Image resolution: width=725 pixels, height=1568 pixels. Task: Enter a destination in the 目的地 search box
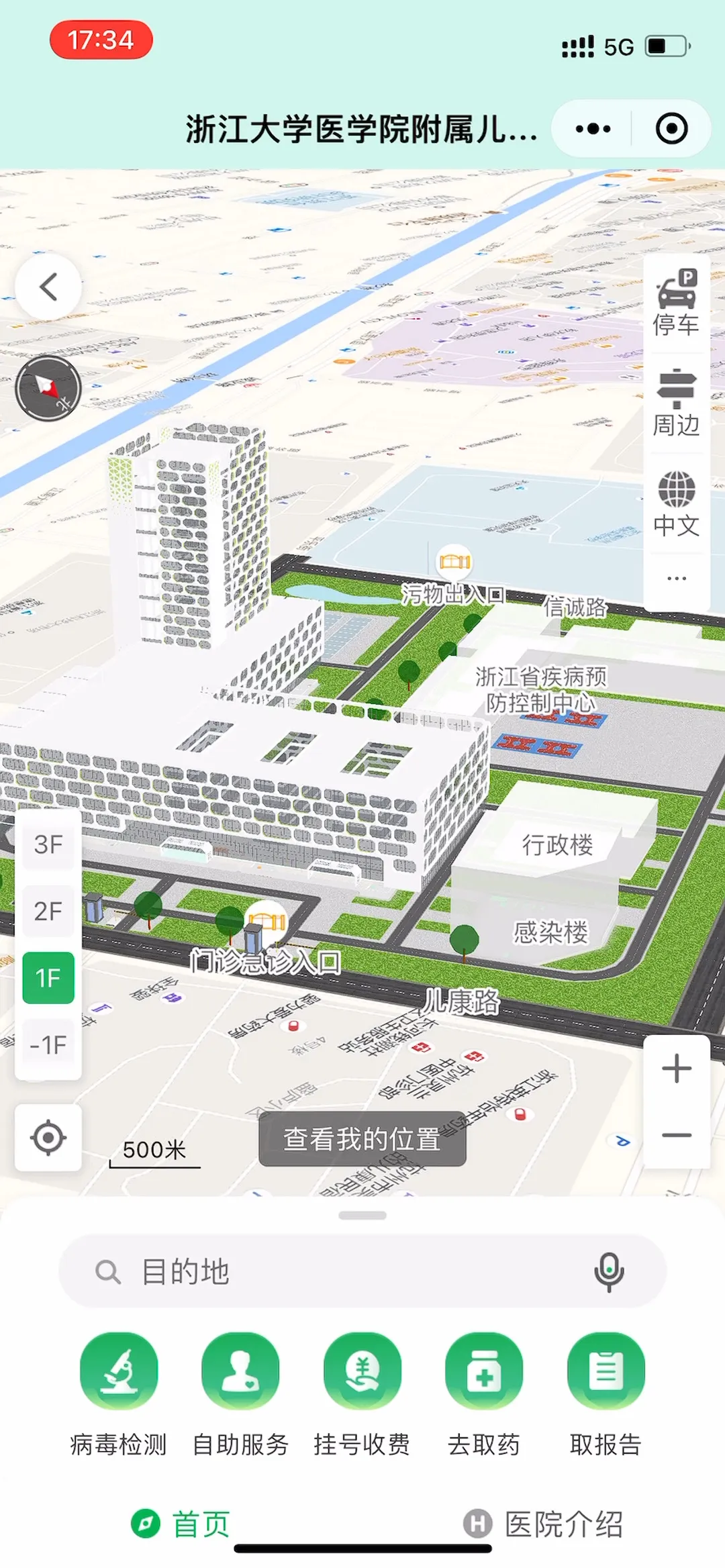pyautogui.click(x=336, y=1271)
